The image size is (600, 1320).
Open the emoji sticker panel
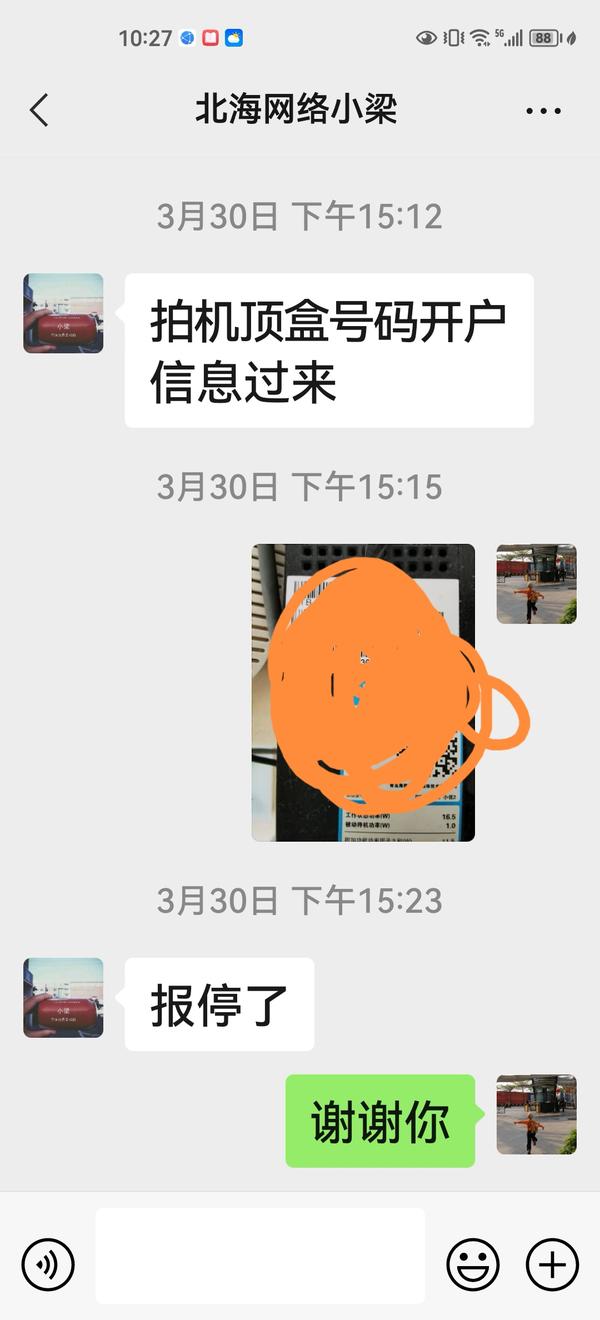tap(472, 1264)
